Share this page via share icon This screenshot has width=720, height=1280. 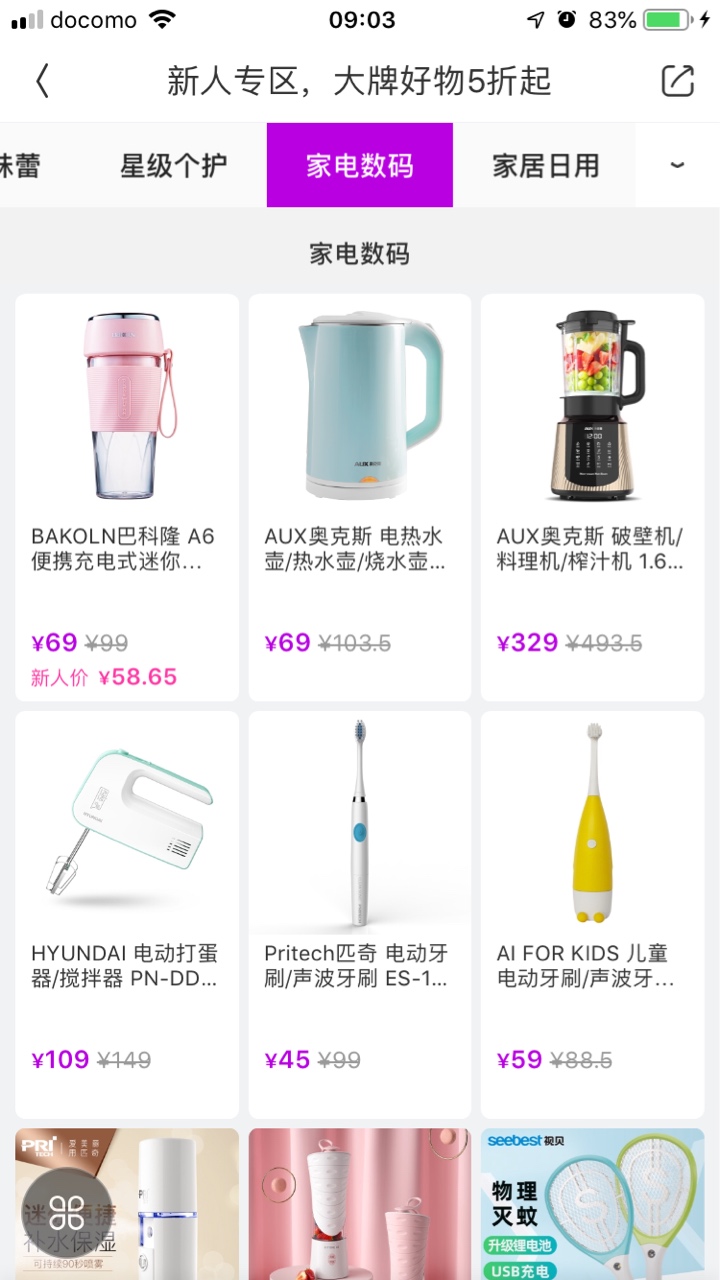[677, 81]
